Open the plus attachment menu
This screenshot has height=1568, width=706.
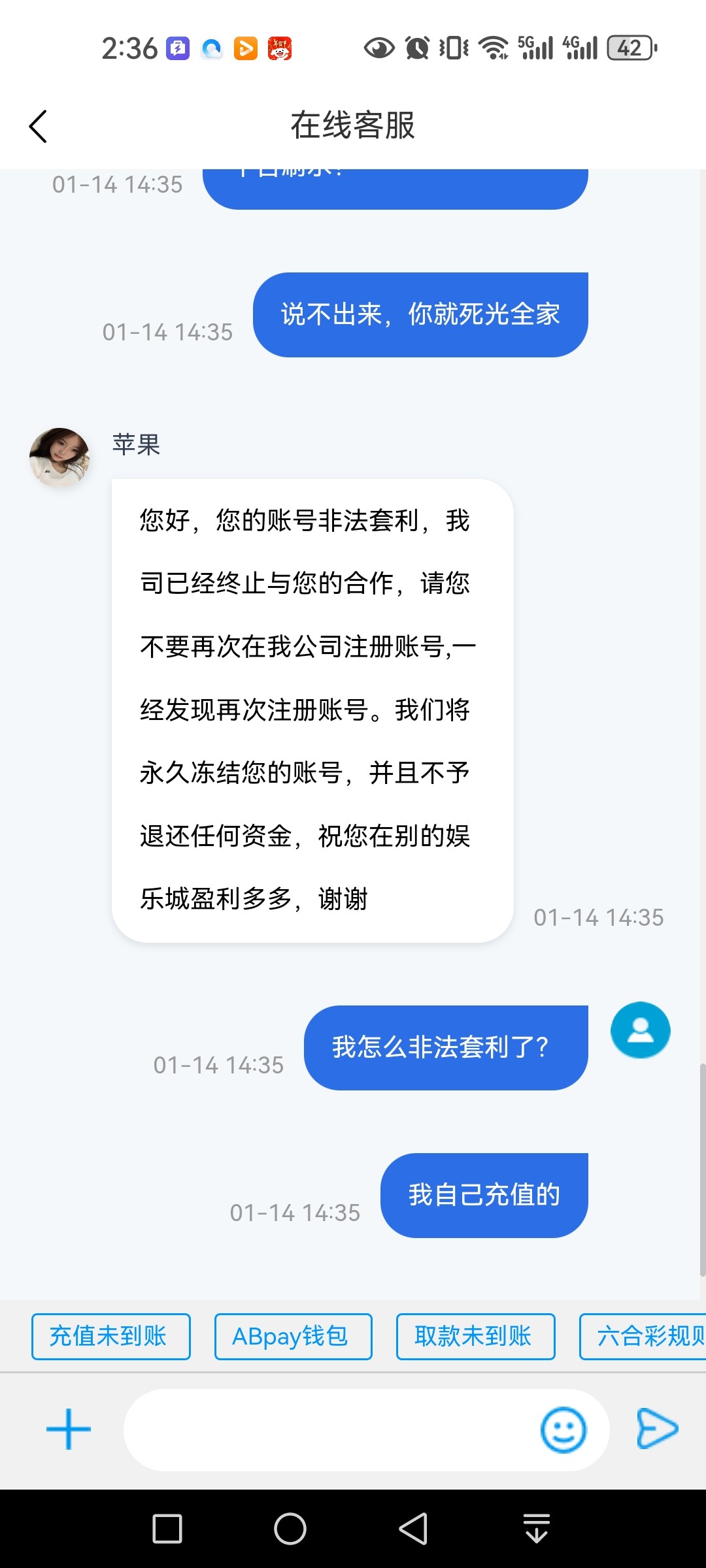[x=69, y=1429]
